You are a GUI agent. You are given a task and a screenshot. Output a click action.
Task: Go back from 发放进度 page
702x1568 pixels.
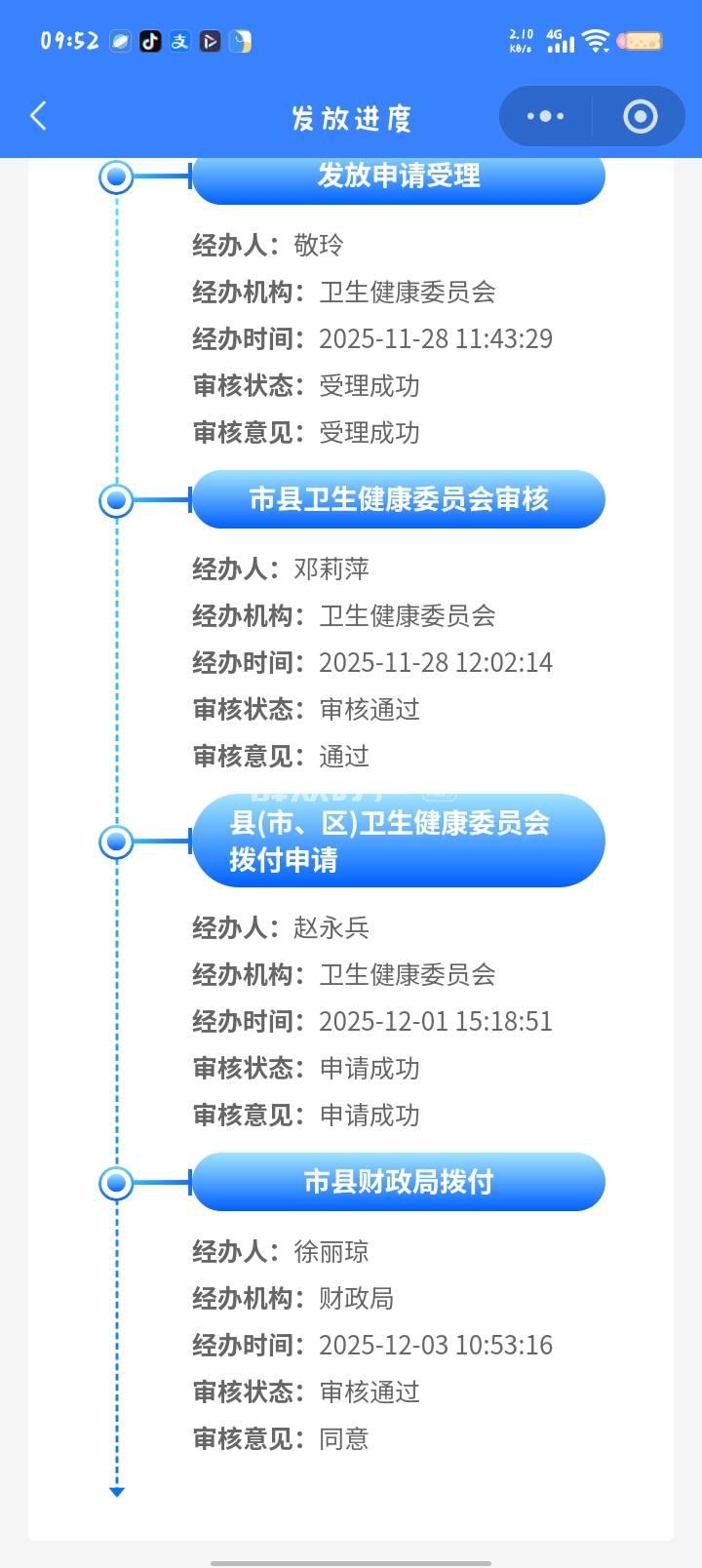point(39,116)
